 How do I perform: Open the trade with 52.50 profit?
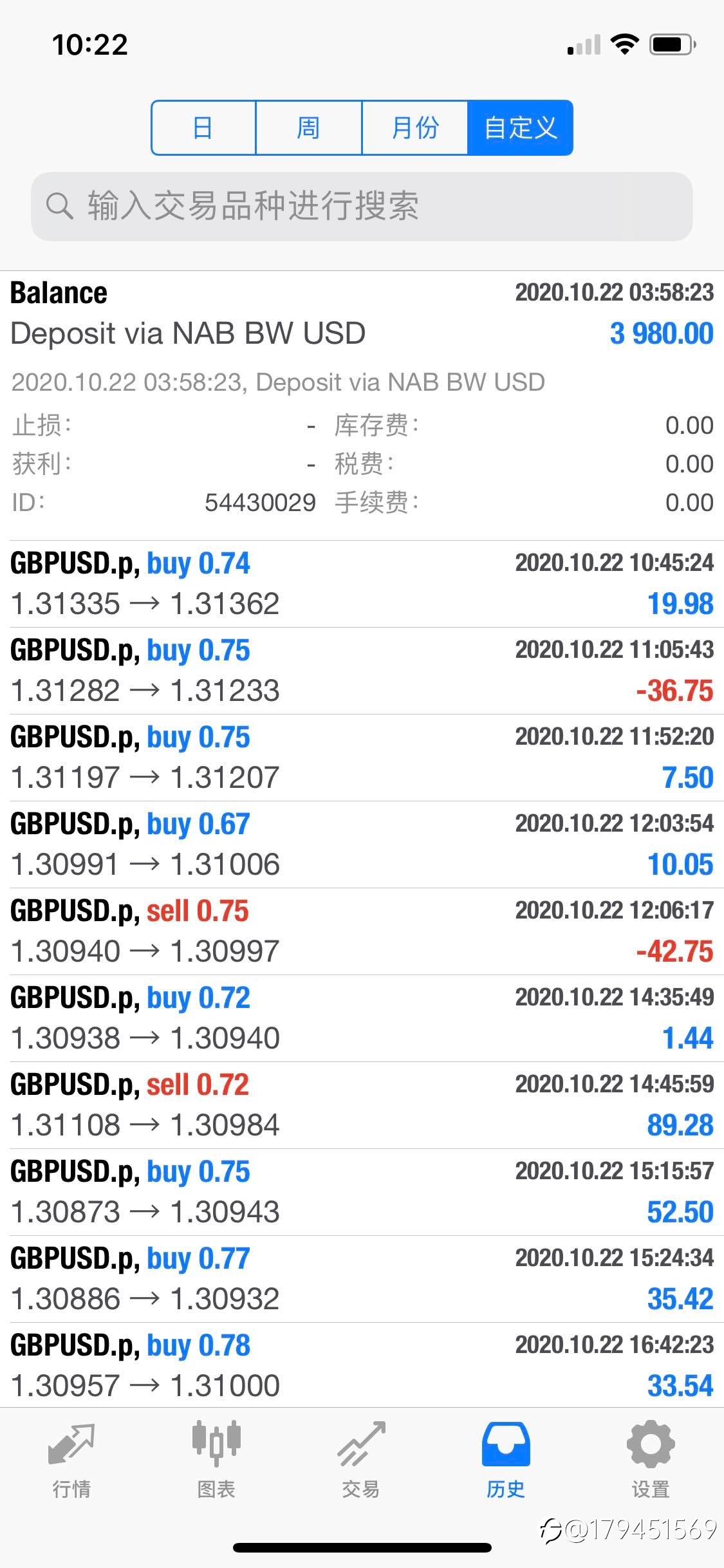point(362,1192)
